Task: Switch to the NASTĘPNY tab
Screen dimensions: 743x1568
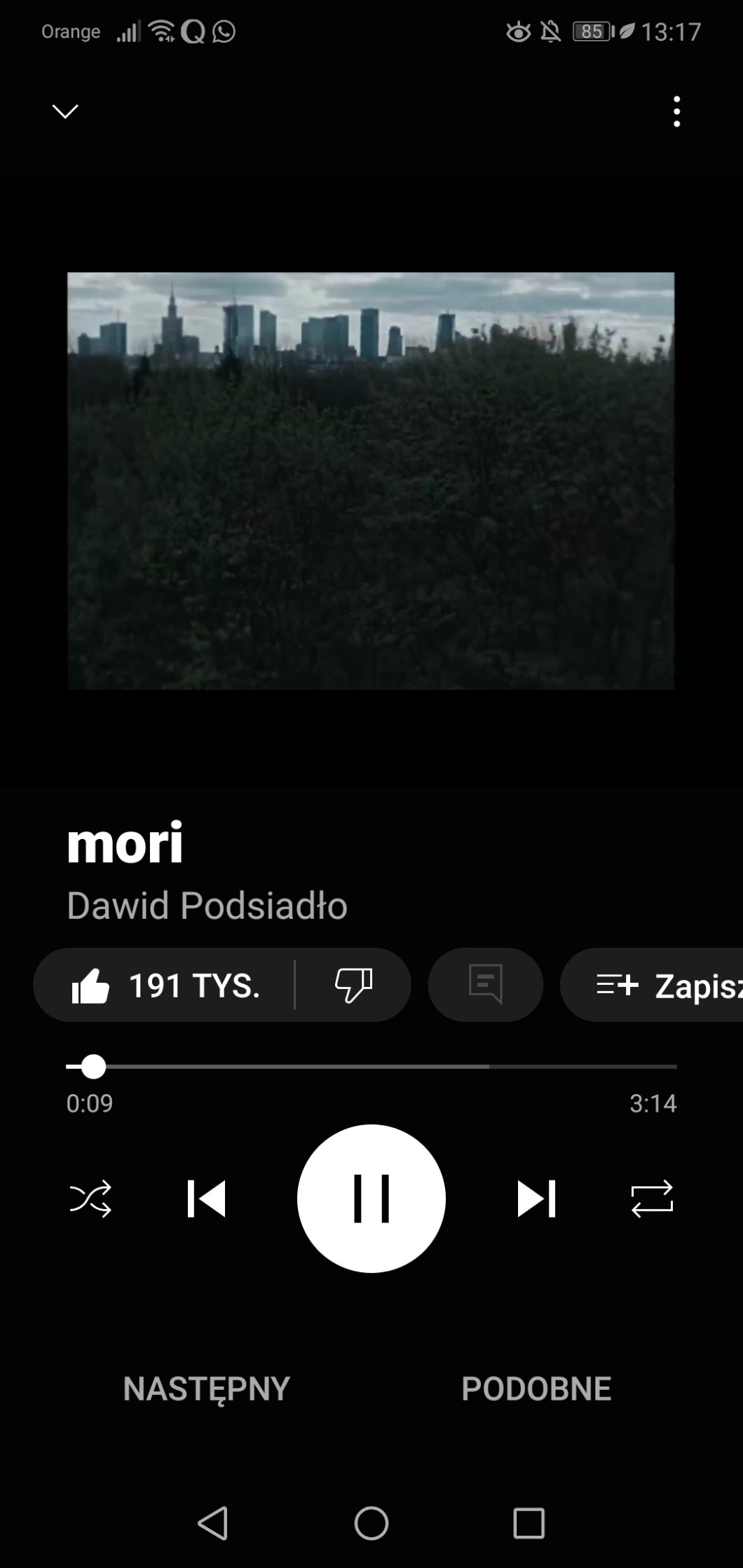Action: pos(207,1389)
